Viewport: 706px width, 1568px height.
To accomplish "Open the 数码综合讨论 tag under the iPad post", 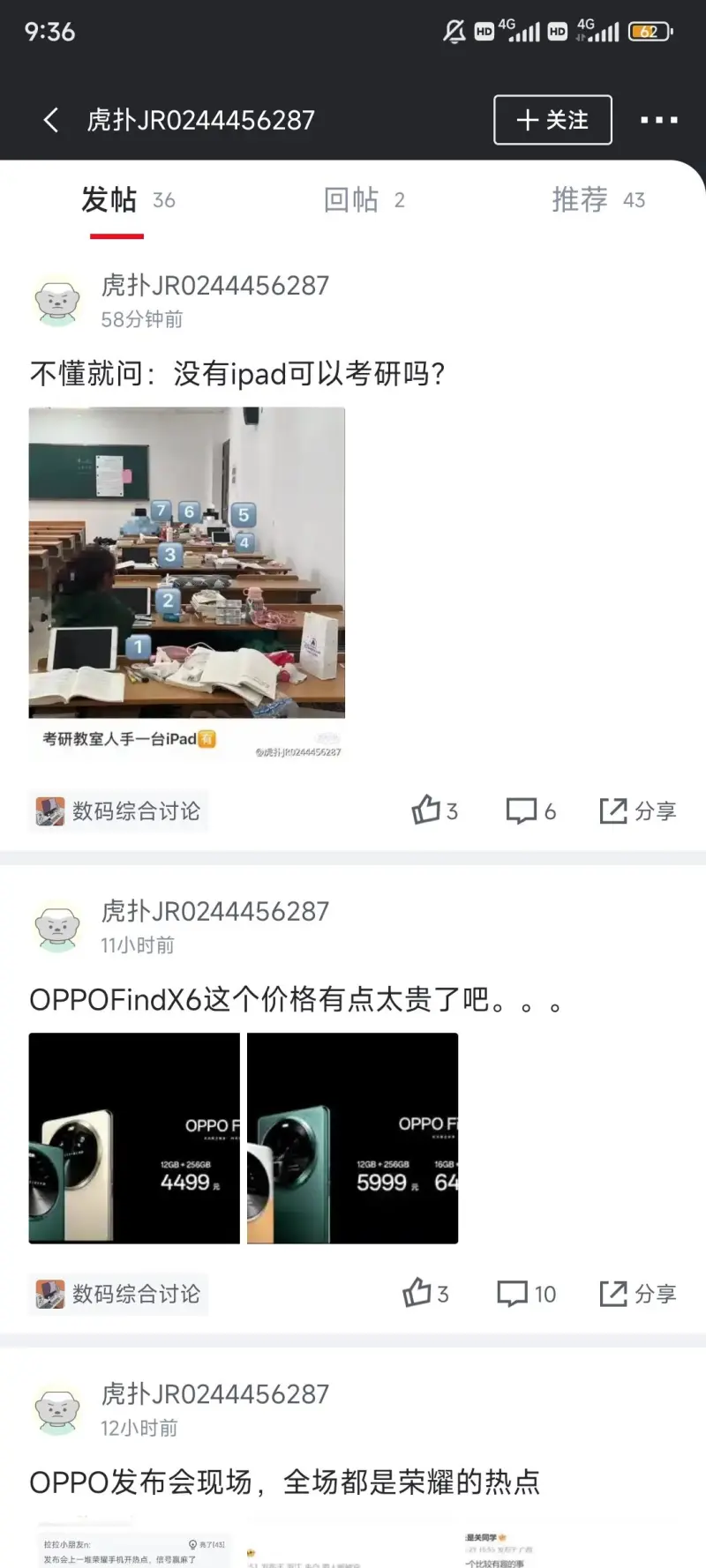I will click(x=118, y=811).
